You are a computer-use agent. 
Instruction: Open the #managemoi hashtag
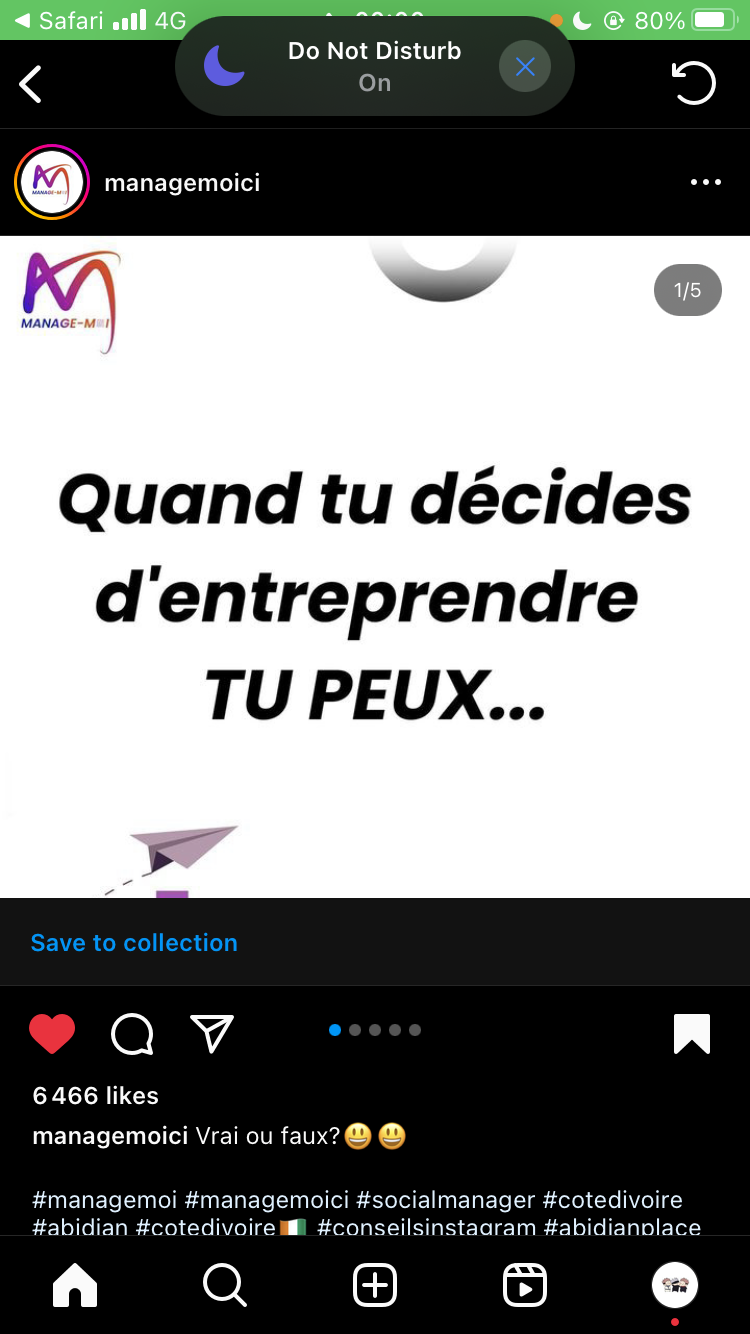point(105,1199)
